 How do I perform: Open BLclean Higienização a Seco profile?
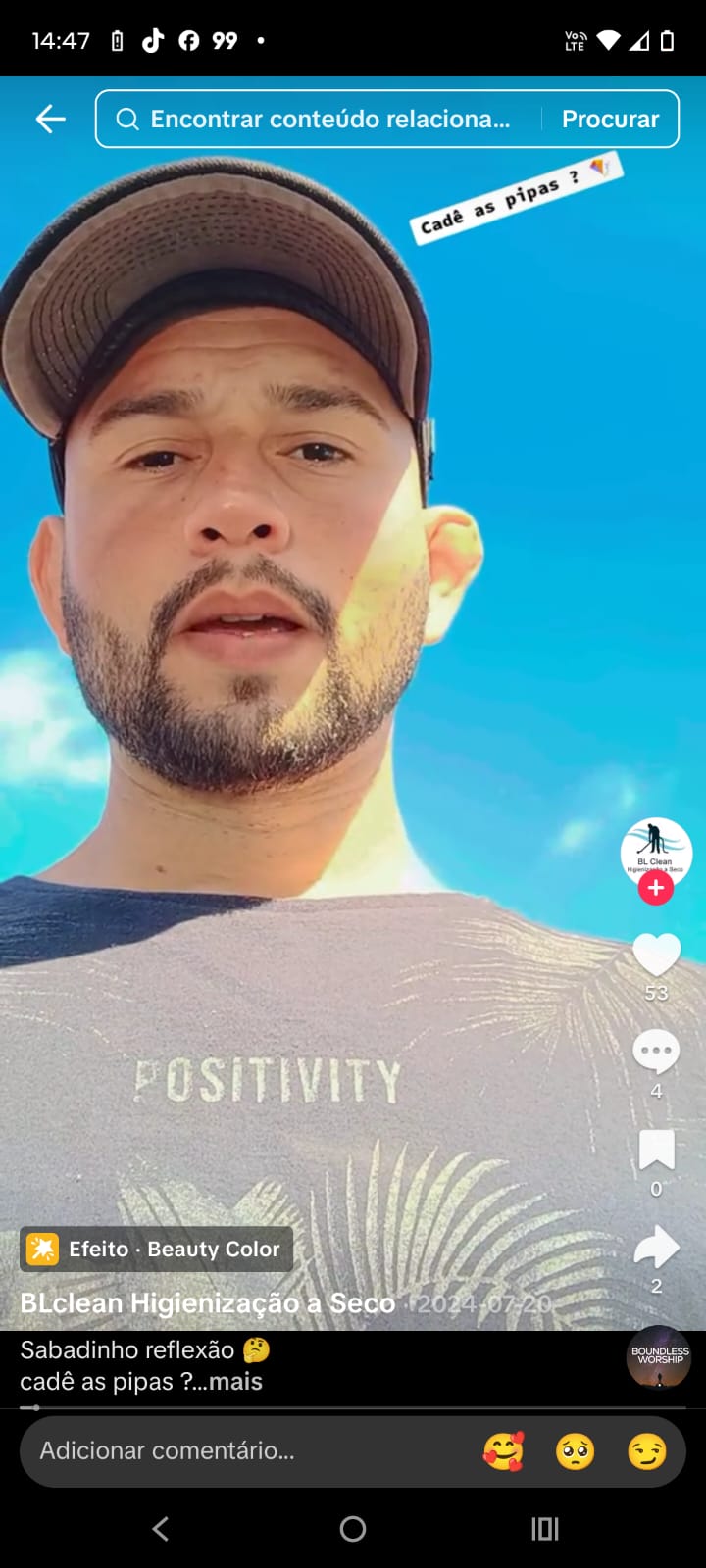pyautogui.click(x=207, y=1303)
